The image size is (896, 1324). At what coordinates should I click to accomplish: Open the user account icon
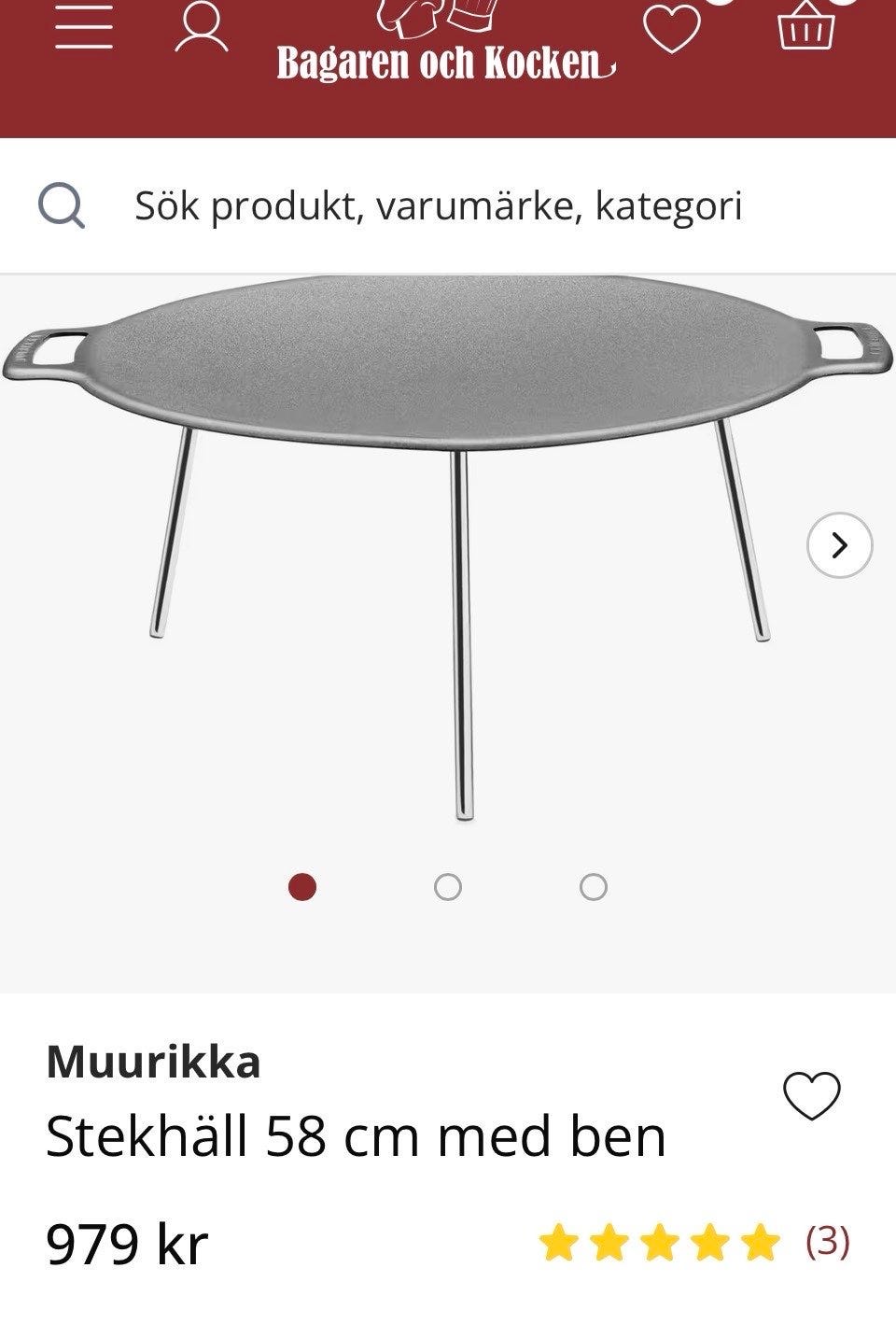202,28
